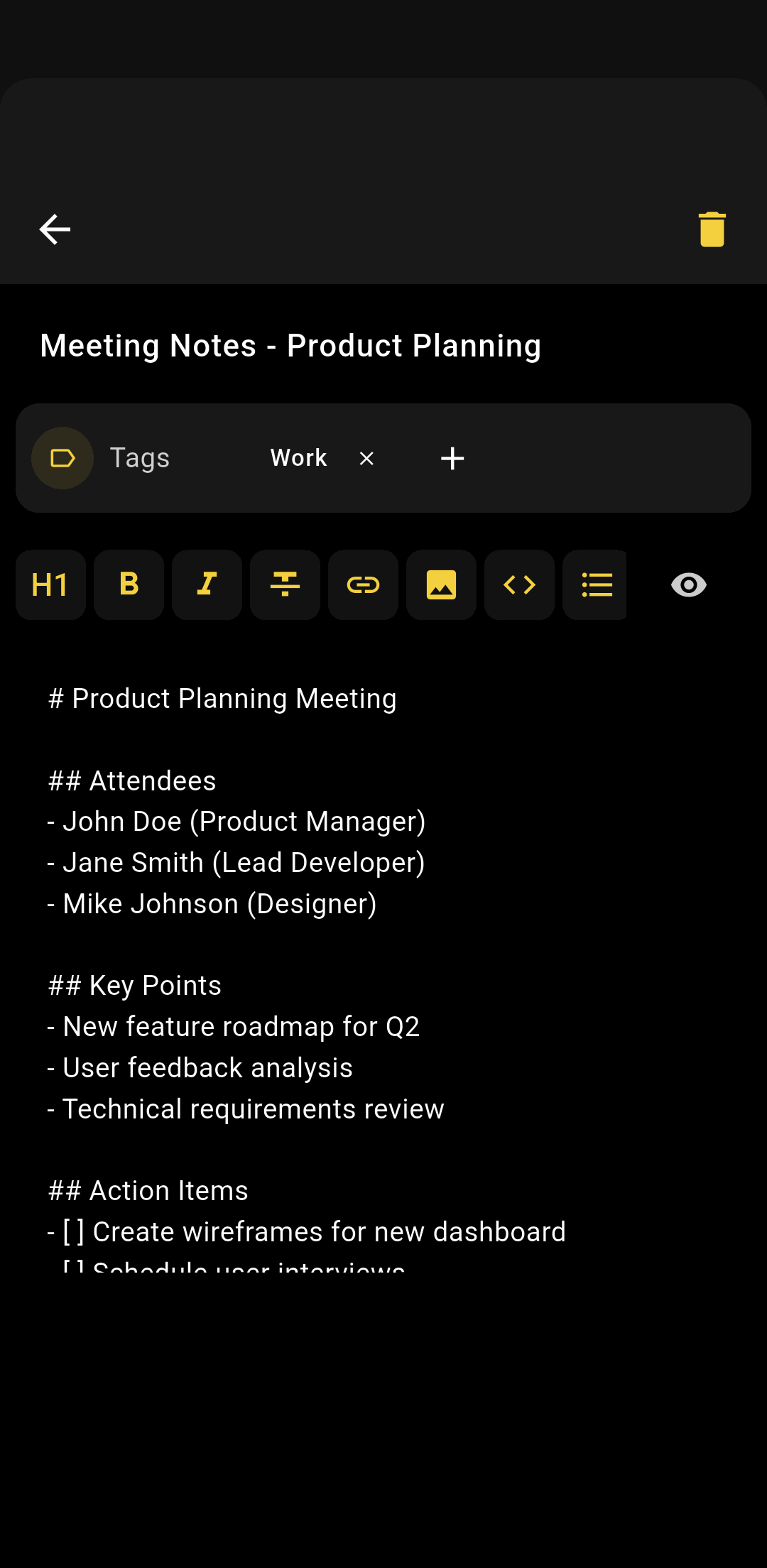
Task: Go back using the arrow icon
Action: click(x=55, y=229)
